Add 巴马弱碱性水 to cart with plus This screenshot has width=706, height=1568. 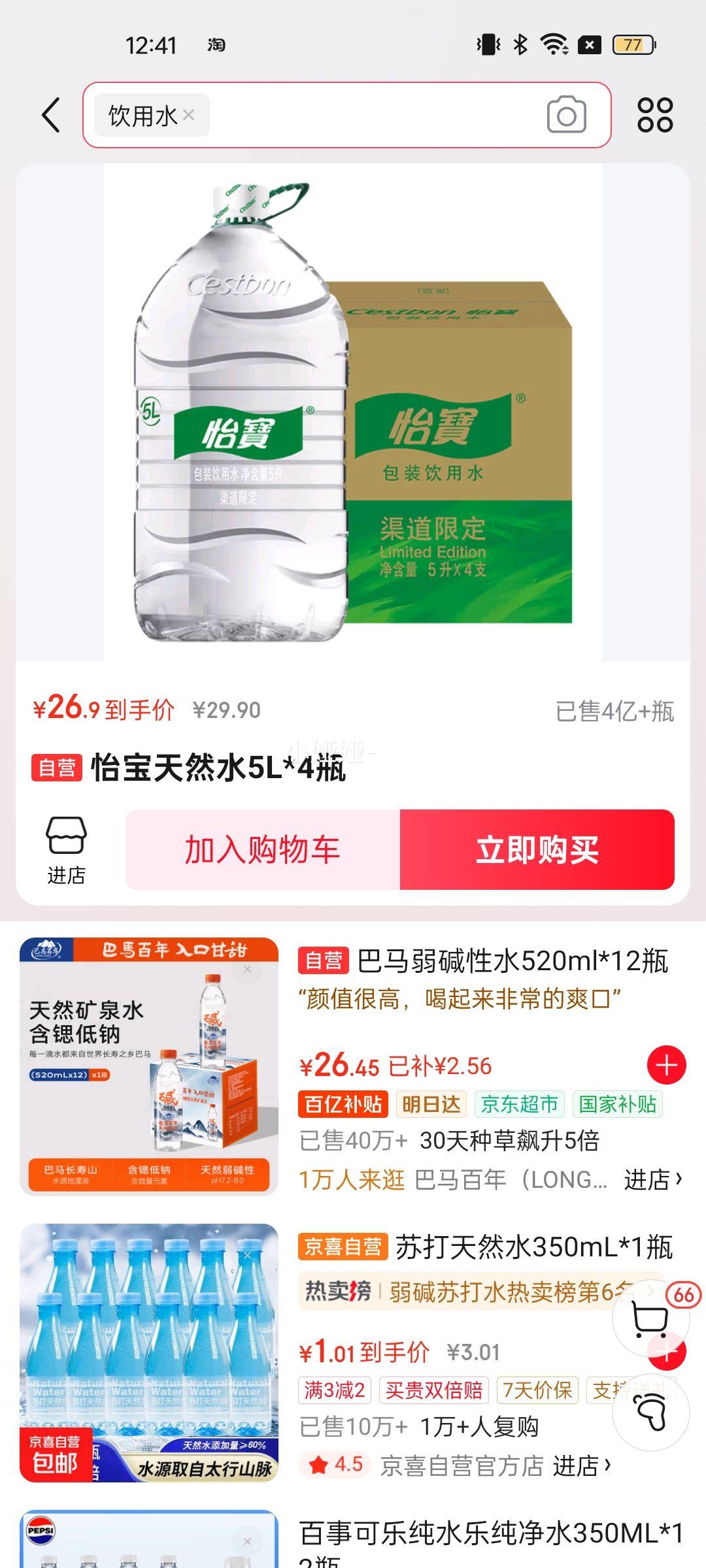666,1065
